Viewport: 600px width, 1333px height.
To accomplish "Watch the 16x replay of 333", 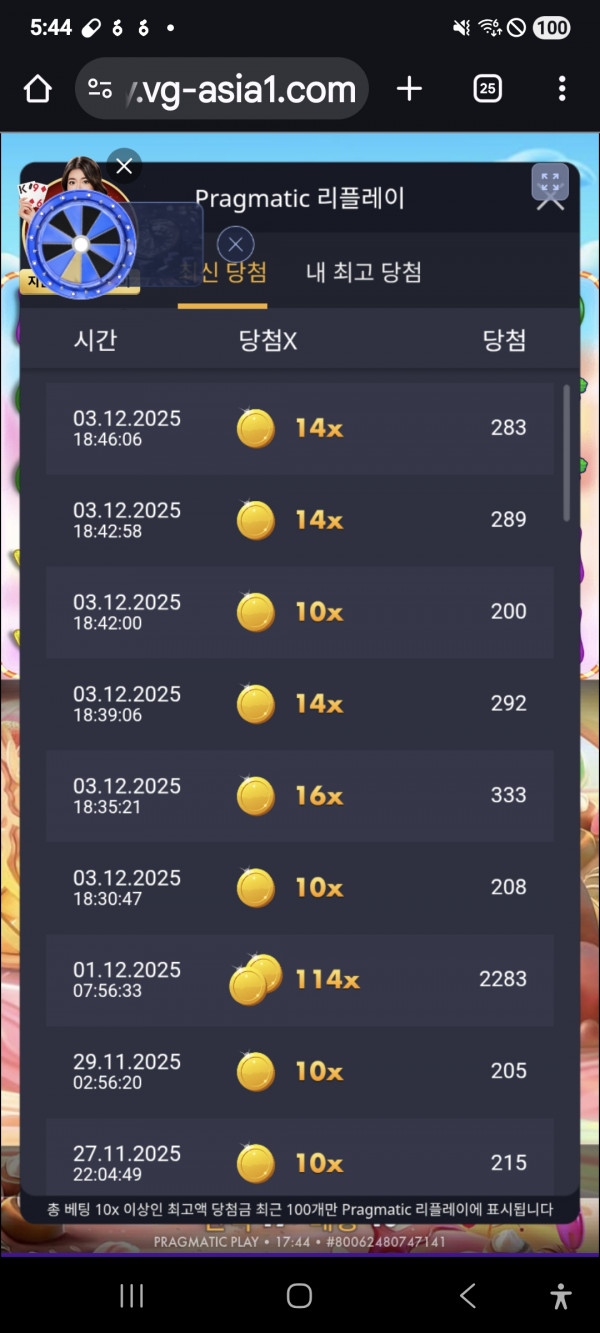I will click(x=300, y=796).
